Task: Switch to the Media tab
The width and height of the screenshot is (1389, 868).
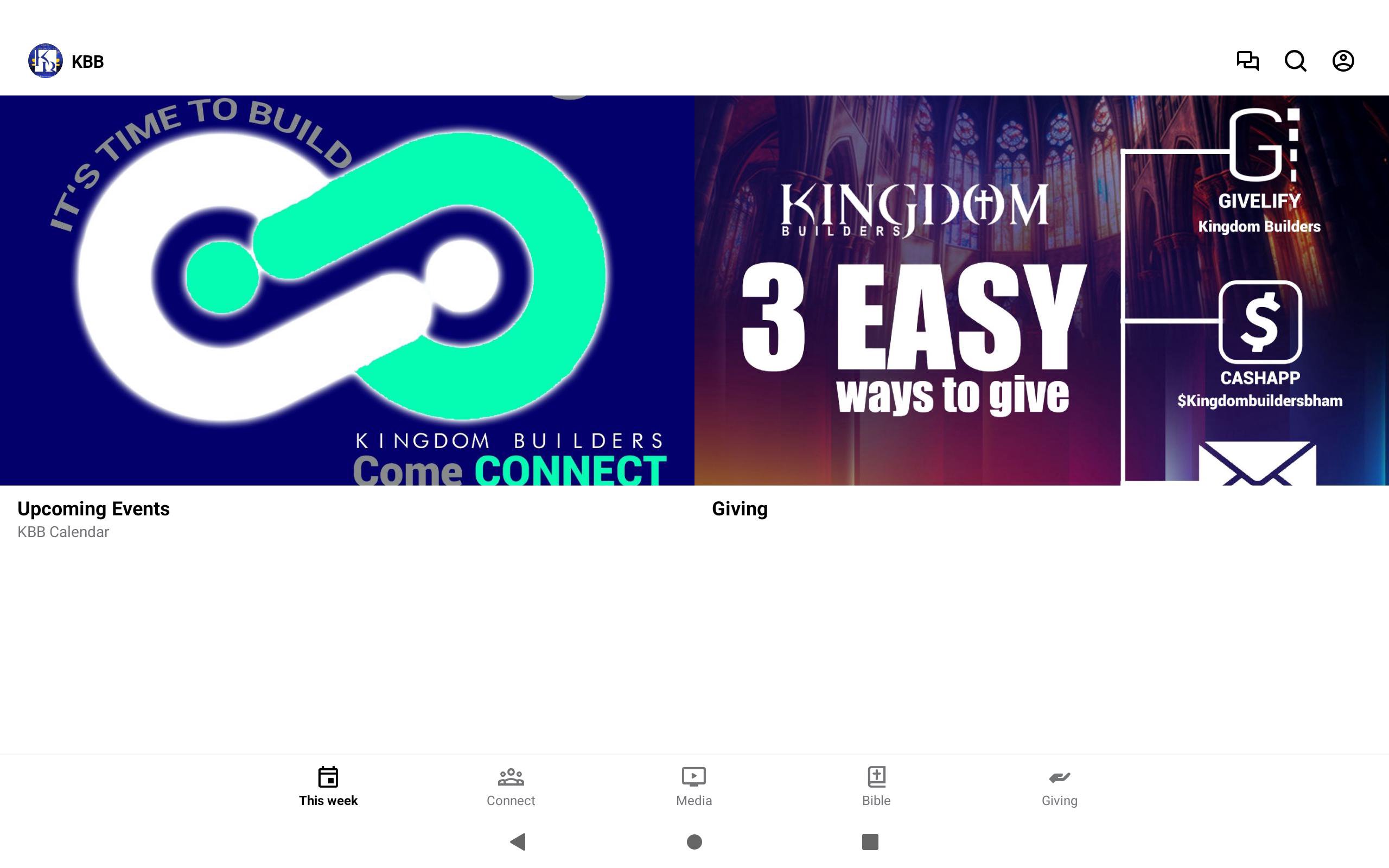Action: point(693,787)
